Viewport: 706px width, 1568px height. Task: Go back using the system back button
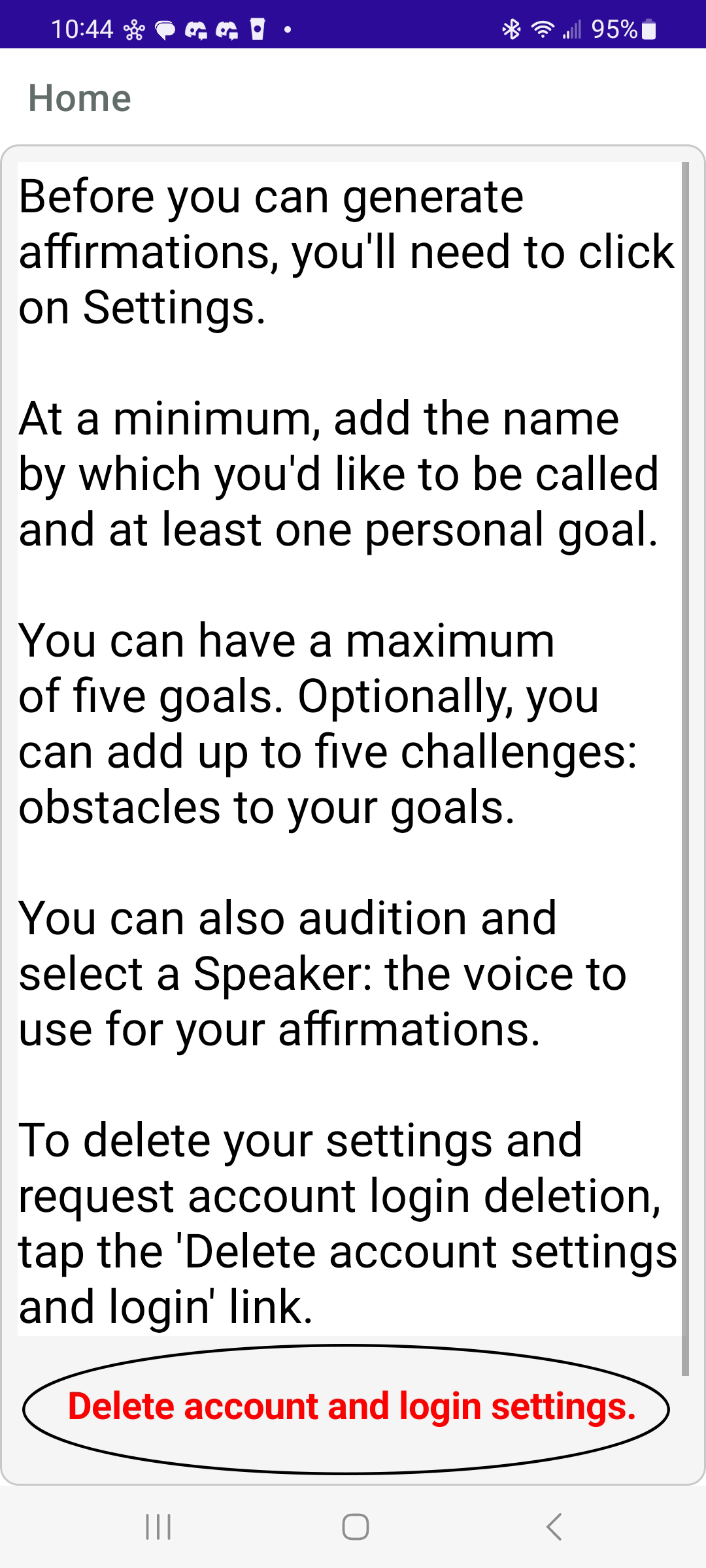click(554, 1527)
